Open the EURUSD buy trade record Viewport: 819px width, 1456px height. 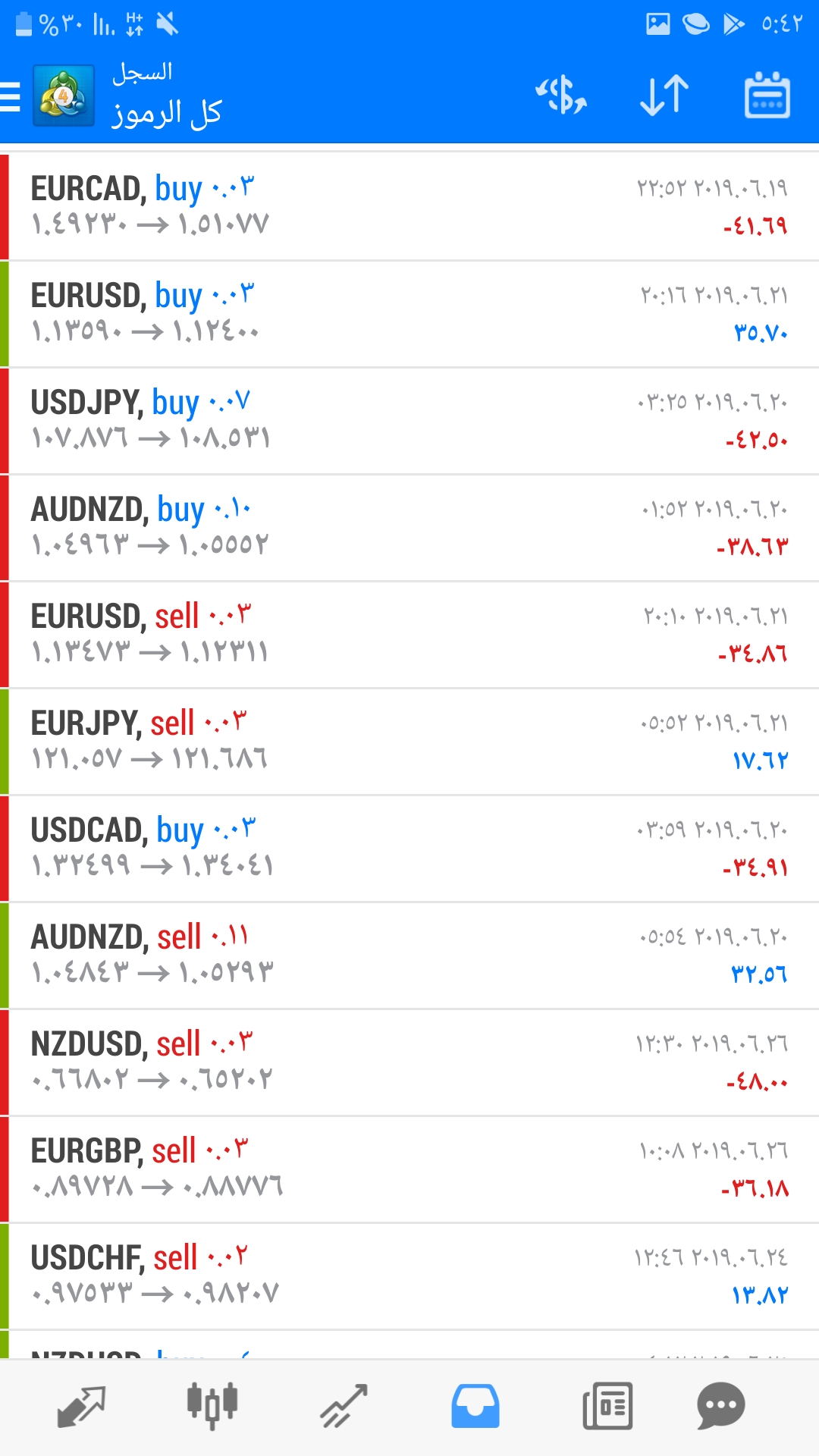[409, 313]
